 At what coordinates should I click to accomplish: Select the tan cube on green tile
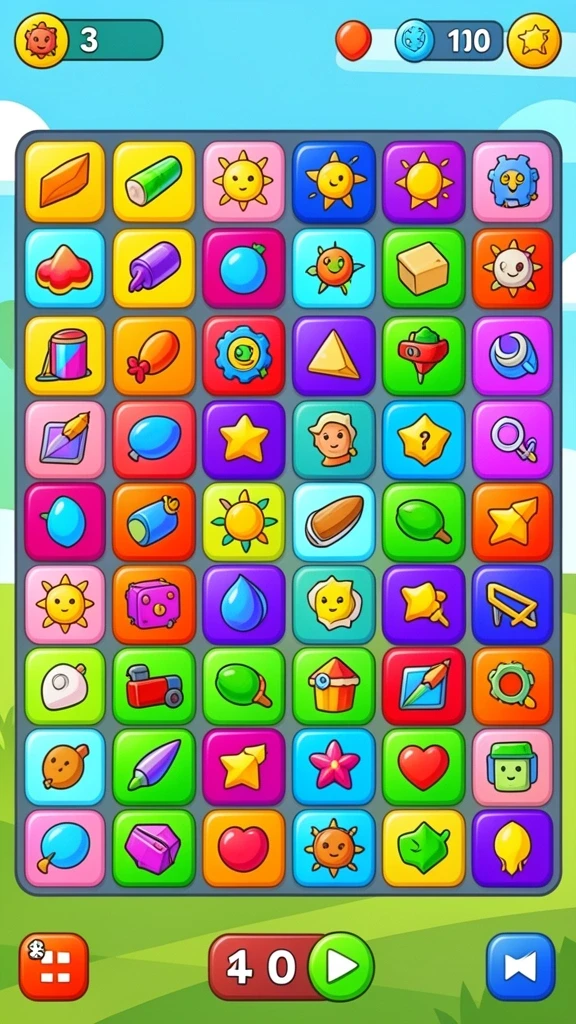[x=424, y=268]
